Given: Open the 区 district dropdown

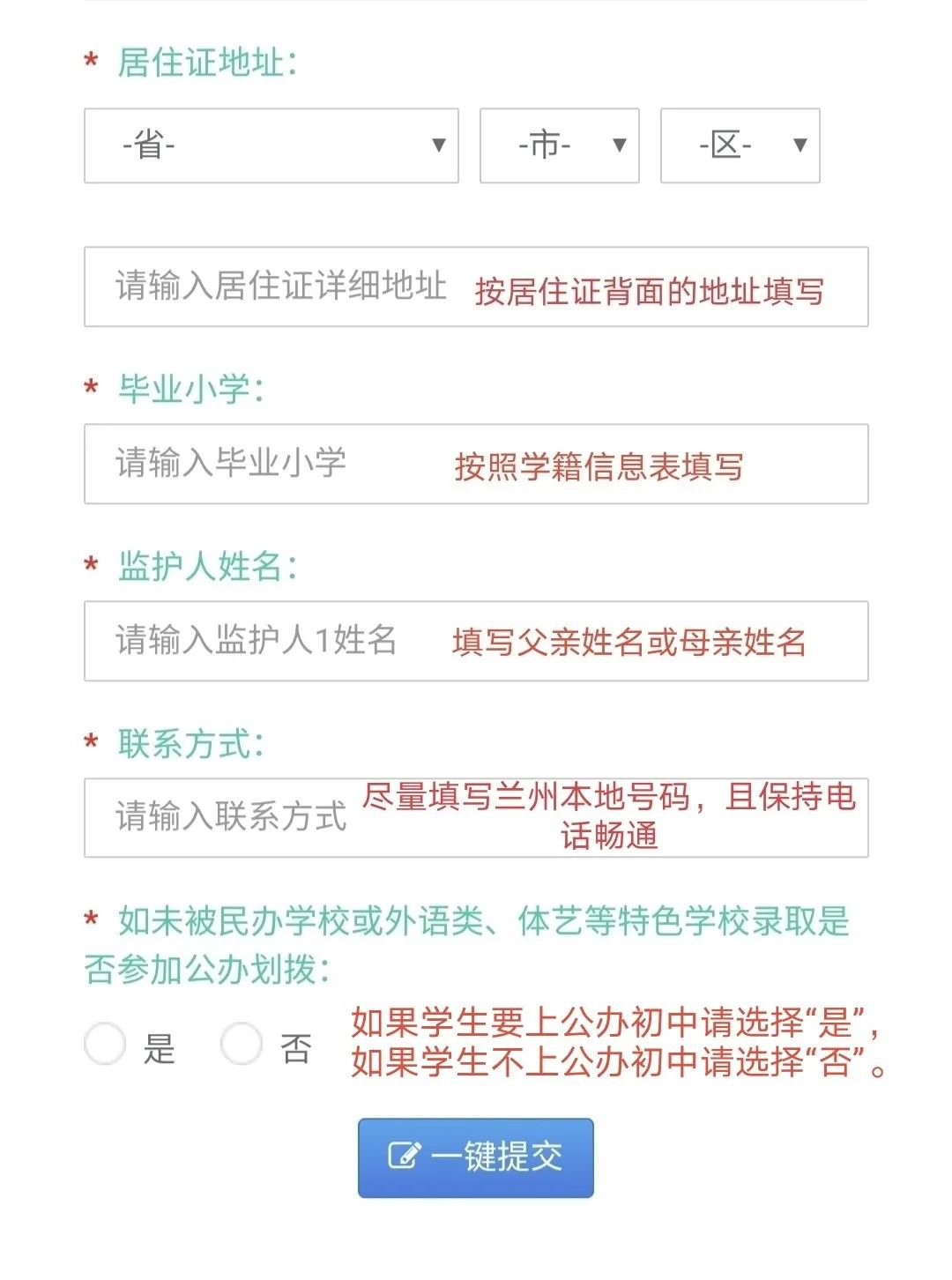Looking at the screenshot, I should (x=740, y=145).
